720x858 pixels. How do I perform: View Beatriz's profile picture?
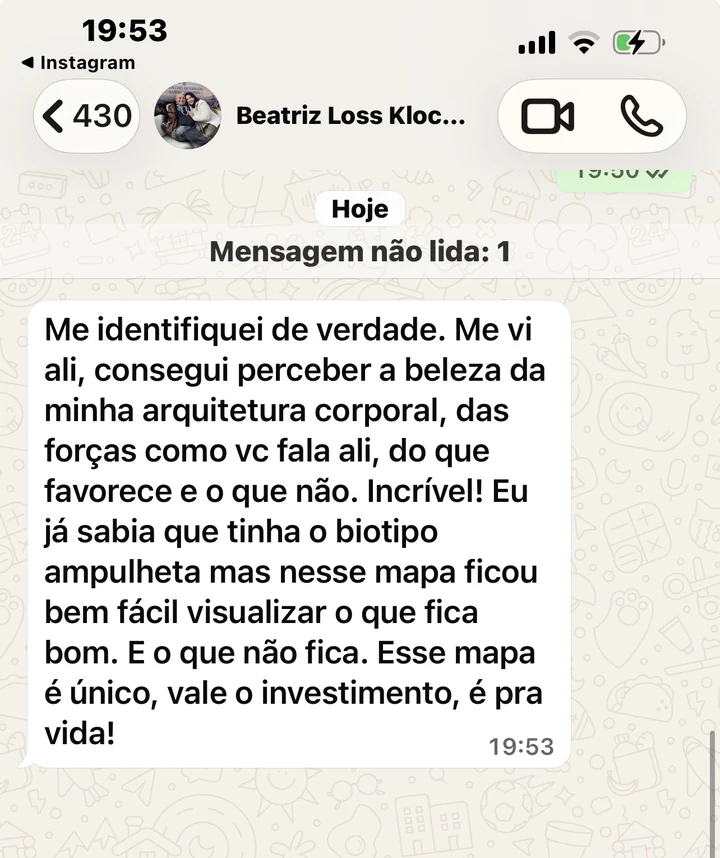188,116
